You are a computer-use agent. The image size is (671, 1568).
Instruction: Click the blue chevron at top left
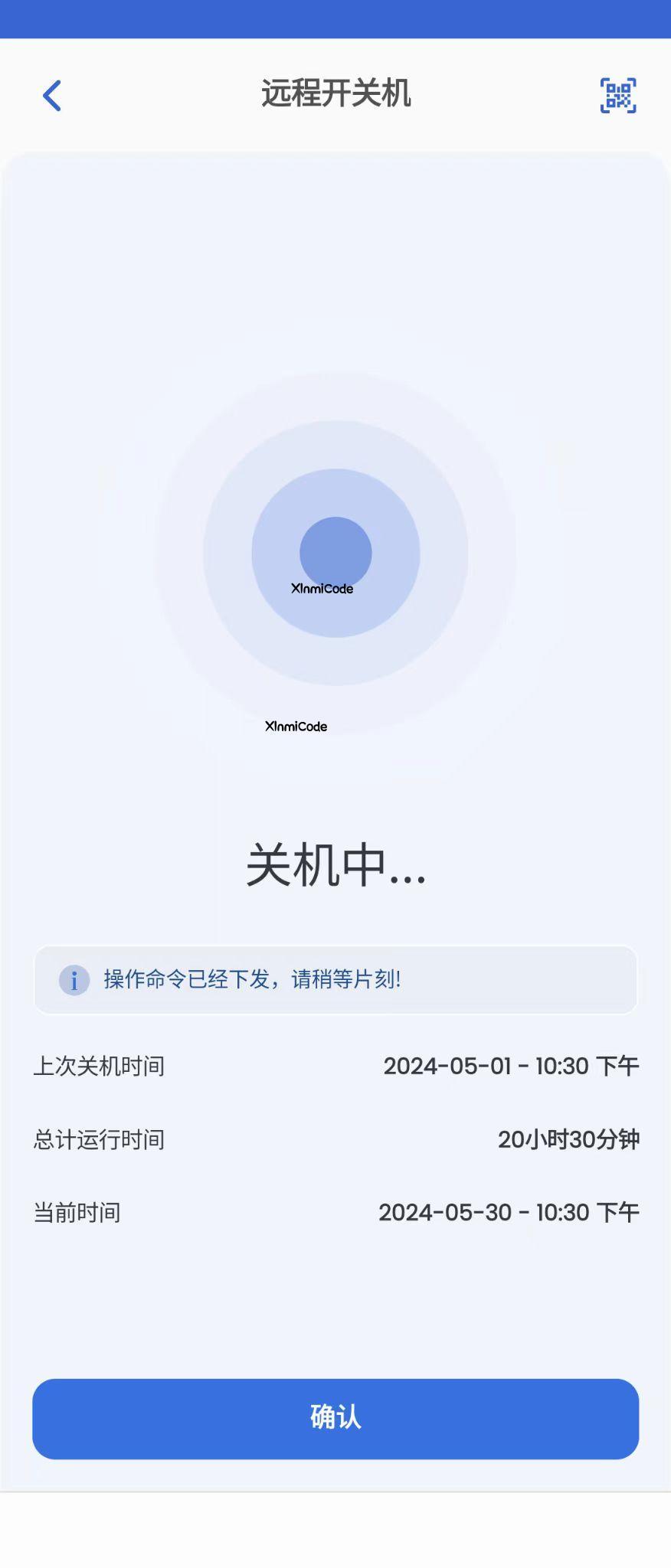pyautogui.click(x=51, y=95)
